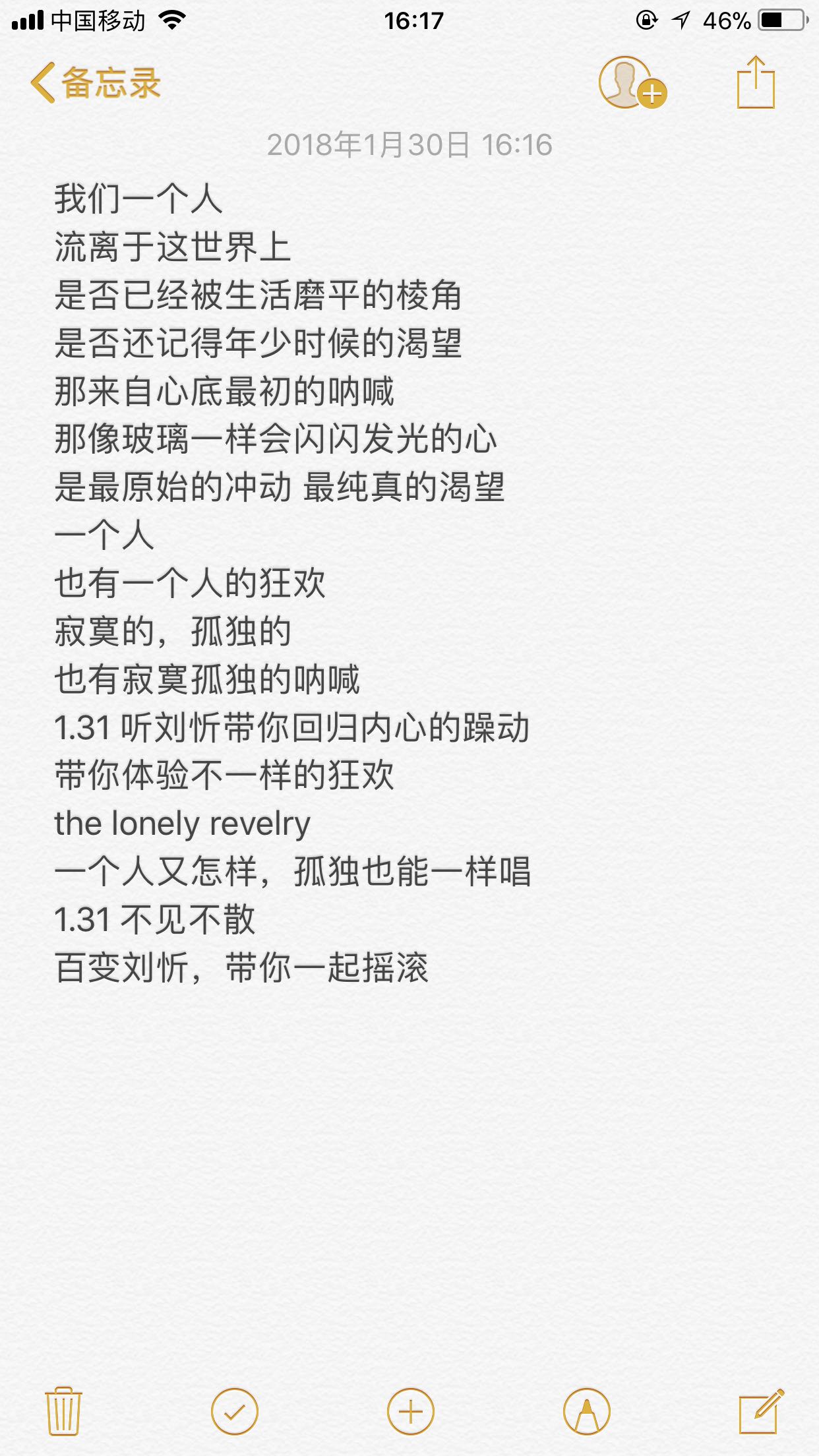Open the sketch drawing tool
The image size is (819, 1456).
click(587, 1411)
